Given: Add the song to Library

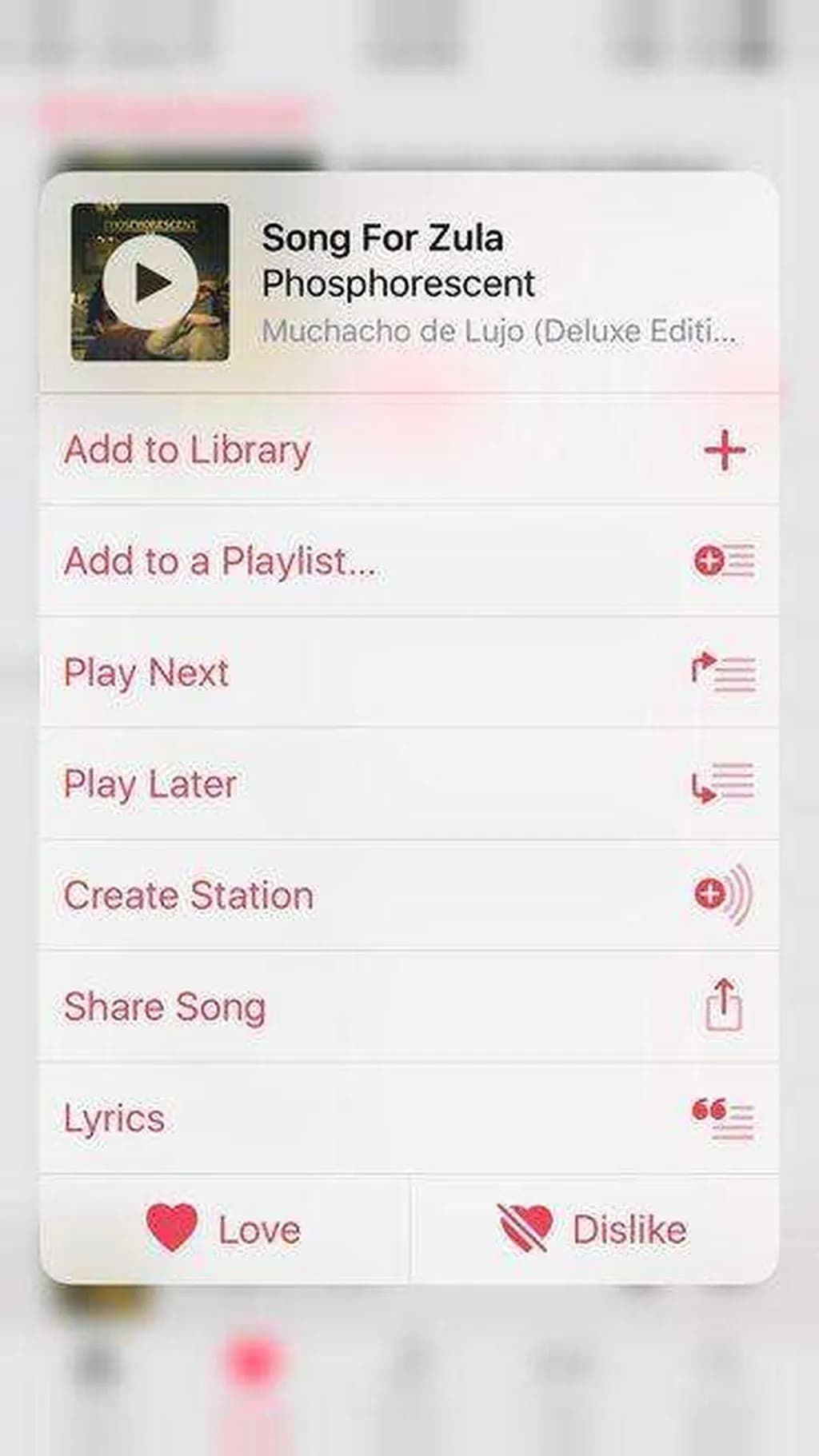Looking at the screenshot, I should click(408, 450).
